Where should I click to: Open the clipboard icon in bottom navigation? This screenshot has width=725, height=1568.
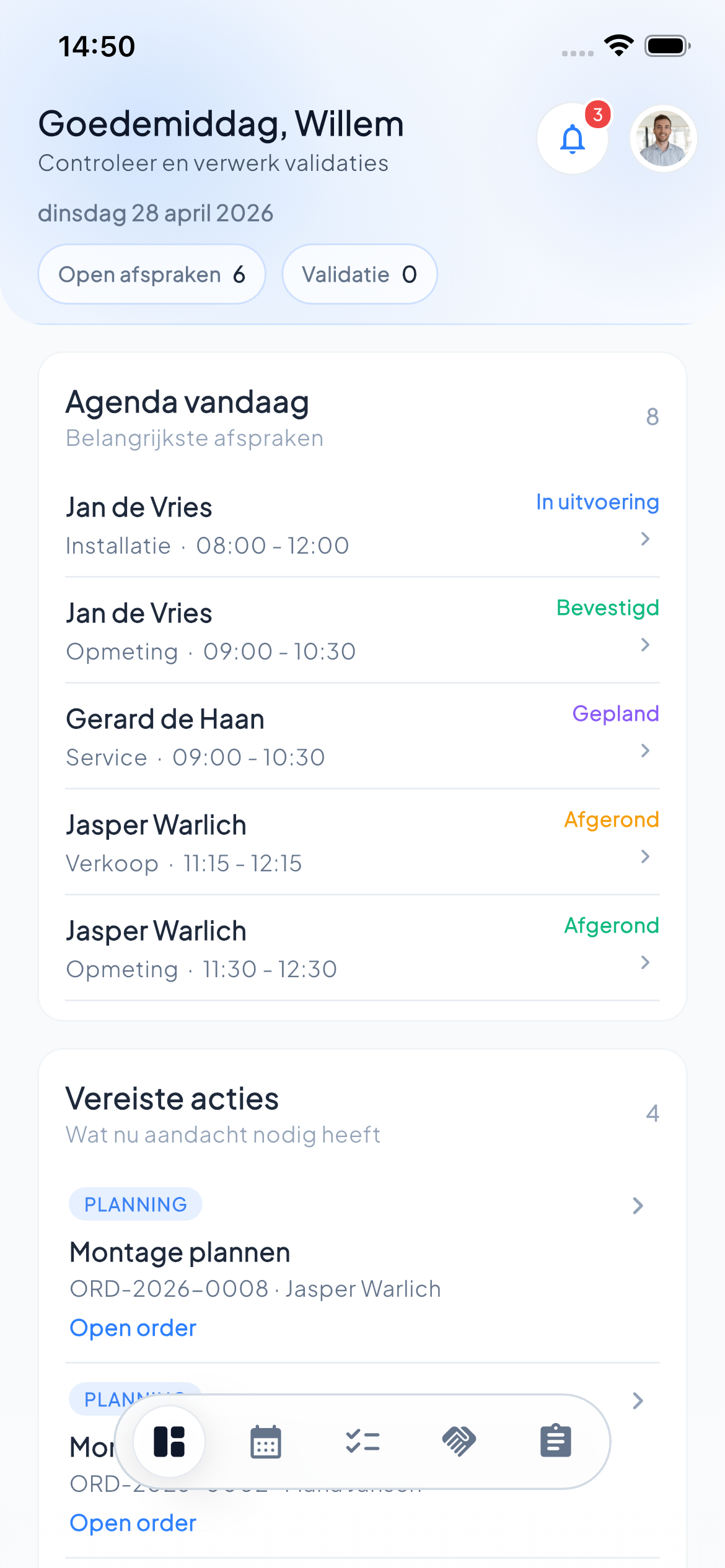tap(555, 1442)
